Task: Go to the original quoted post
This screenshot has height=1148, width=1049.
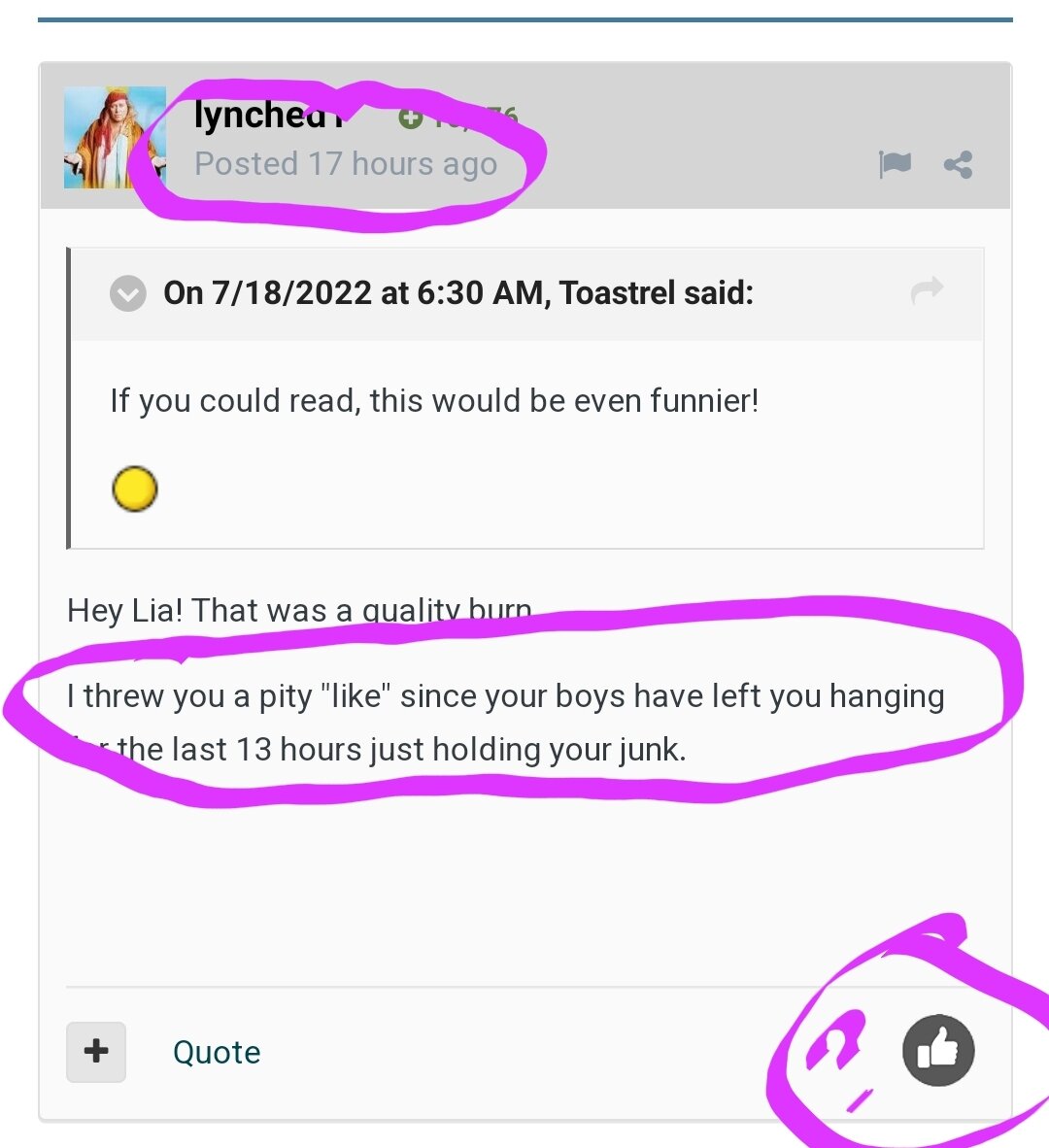Action: 928,290
